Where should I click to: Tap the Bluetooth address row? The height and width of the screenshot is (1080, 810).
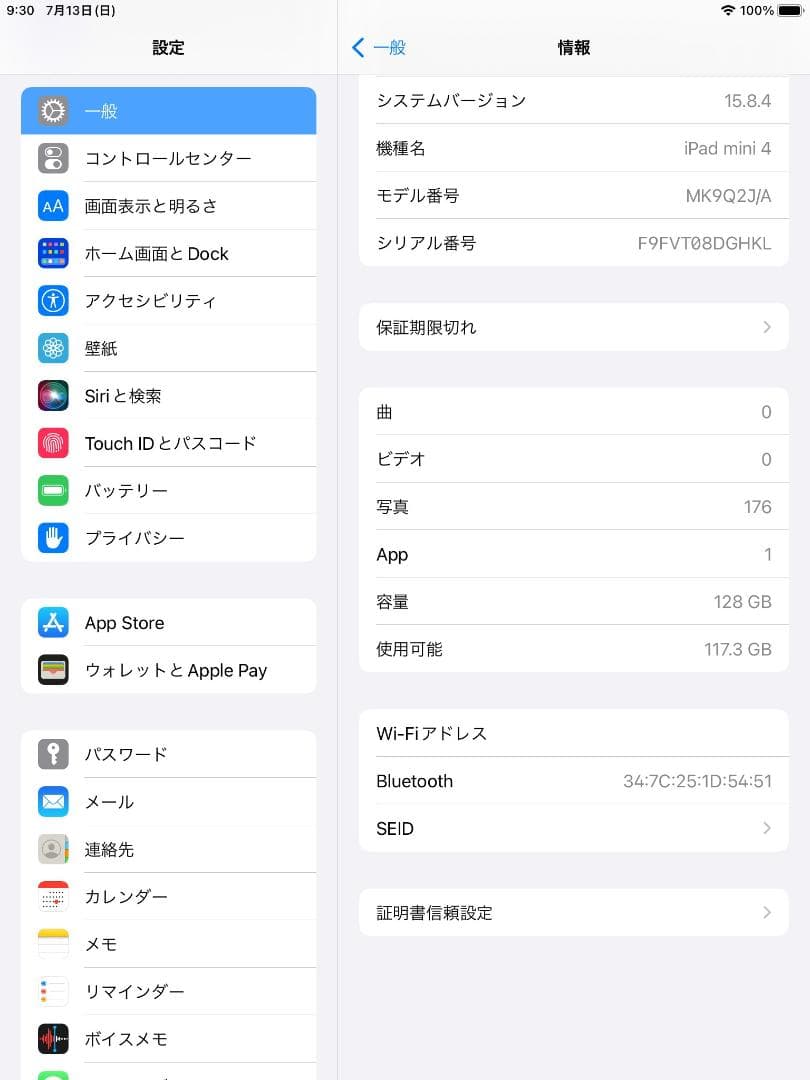(x=573, y=781)
